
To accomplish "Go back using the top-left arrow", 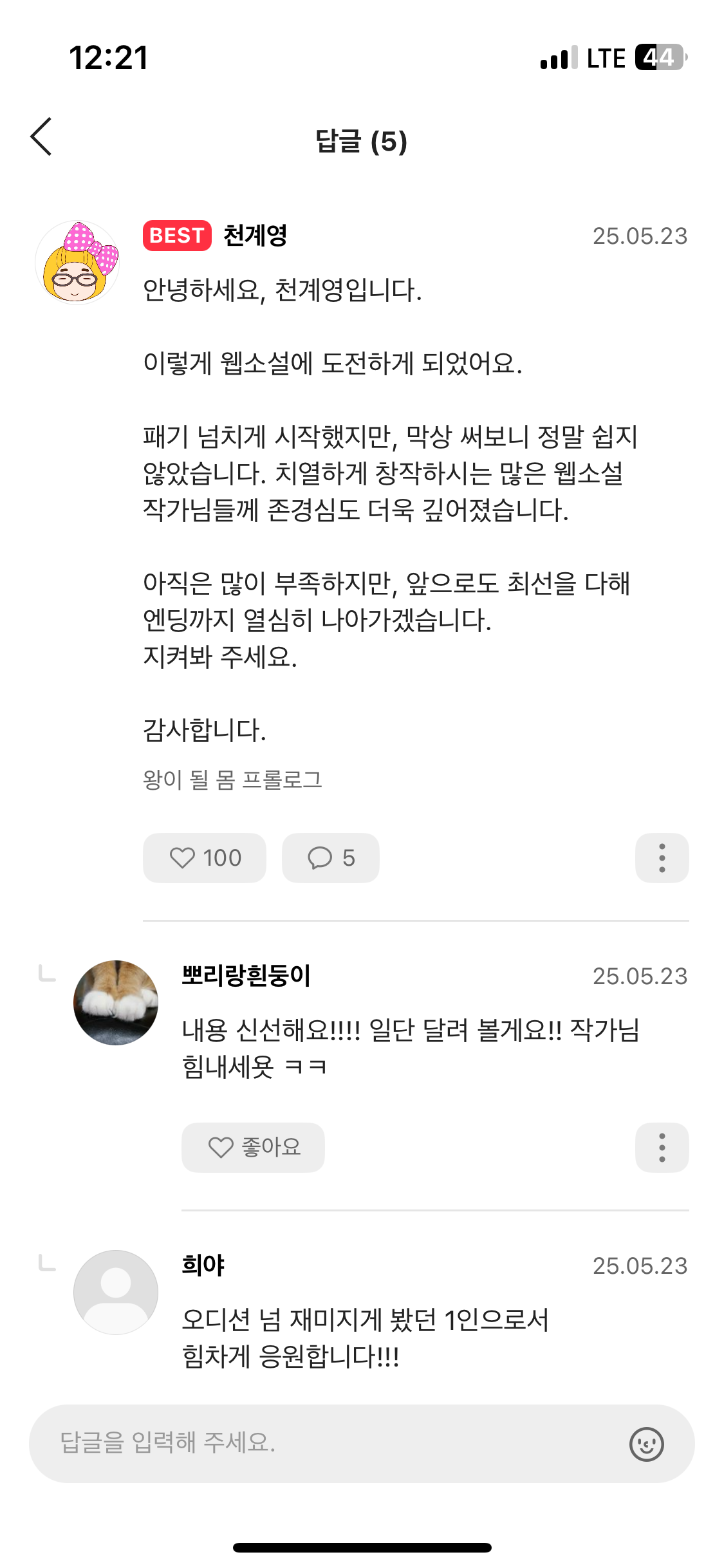I will point(41,136).
